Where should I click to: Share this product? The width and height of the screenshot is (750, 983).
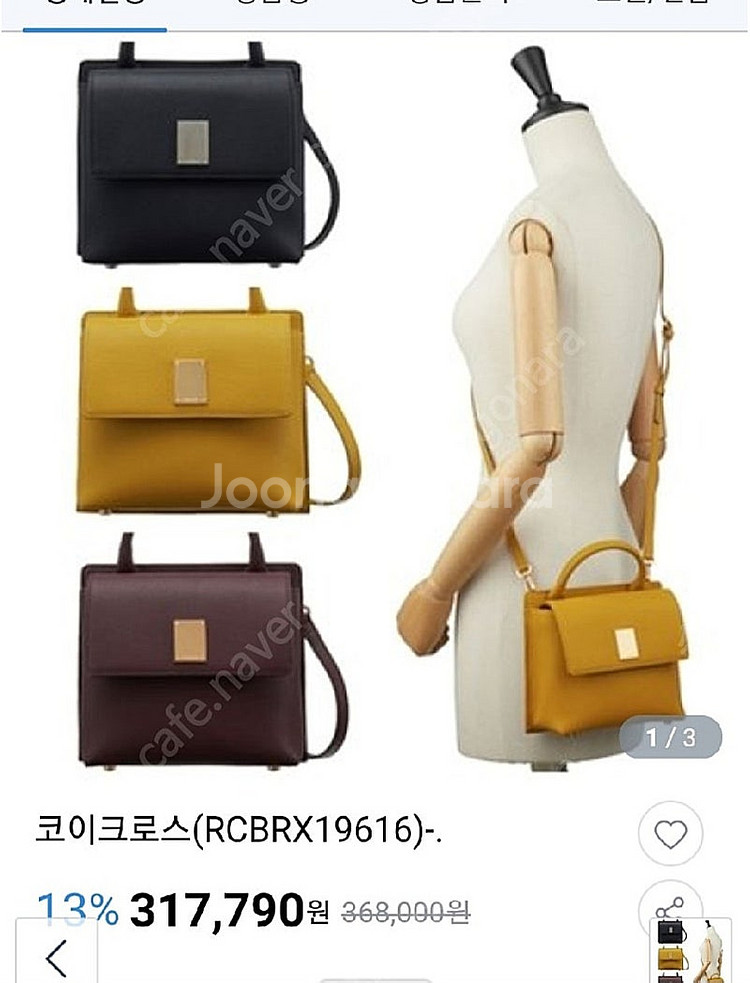[x=668, y=911]
